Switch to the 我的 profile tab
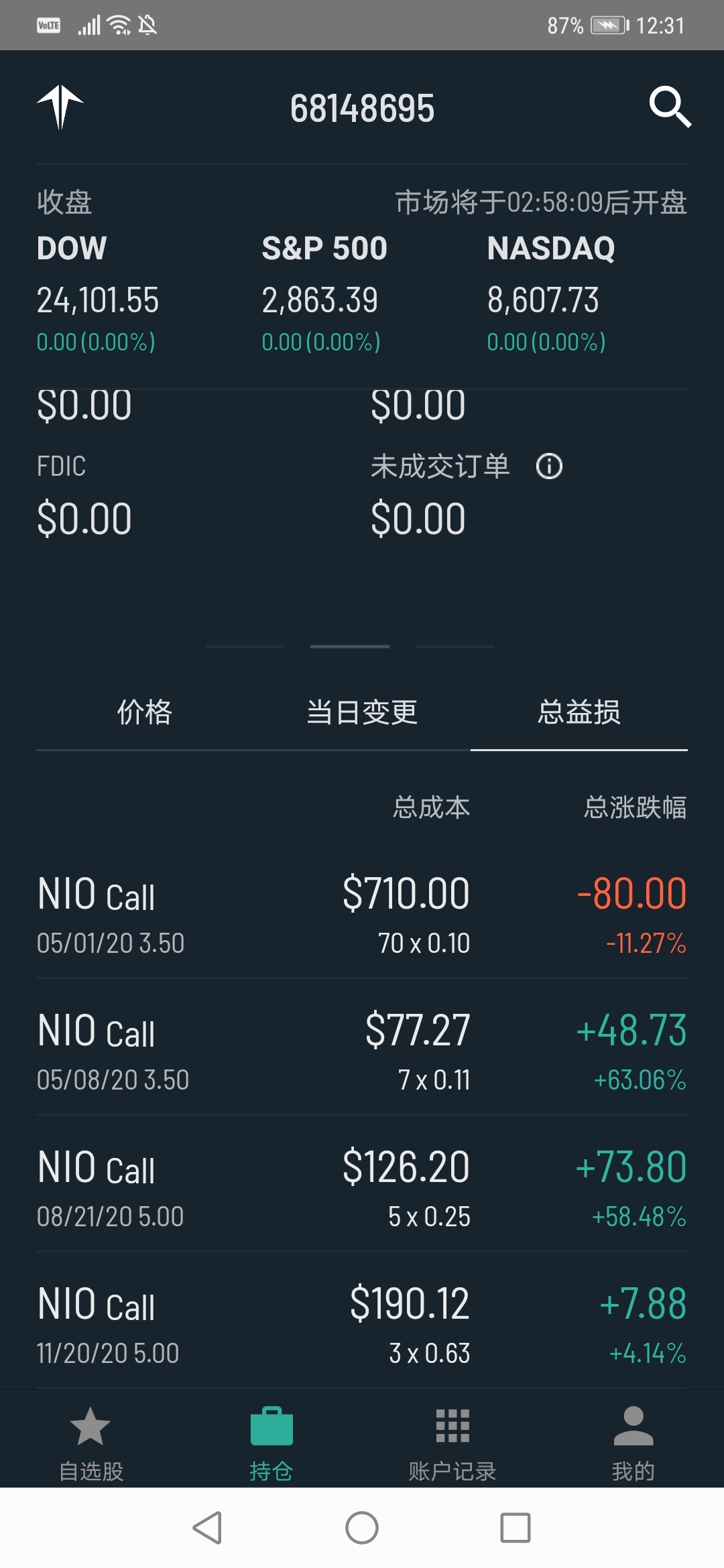 pos(633,1442)
